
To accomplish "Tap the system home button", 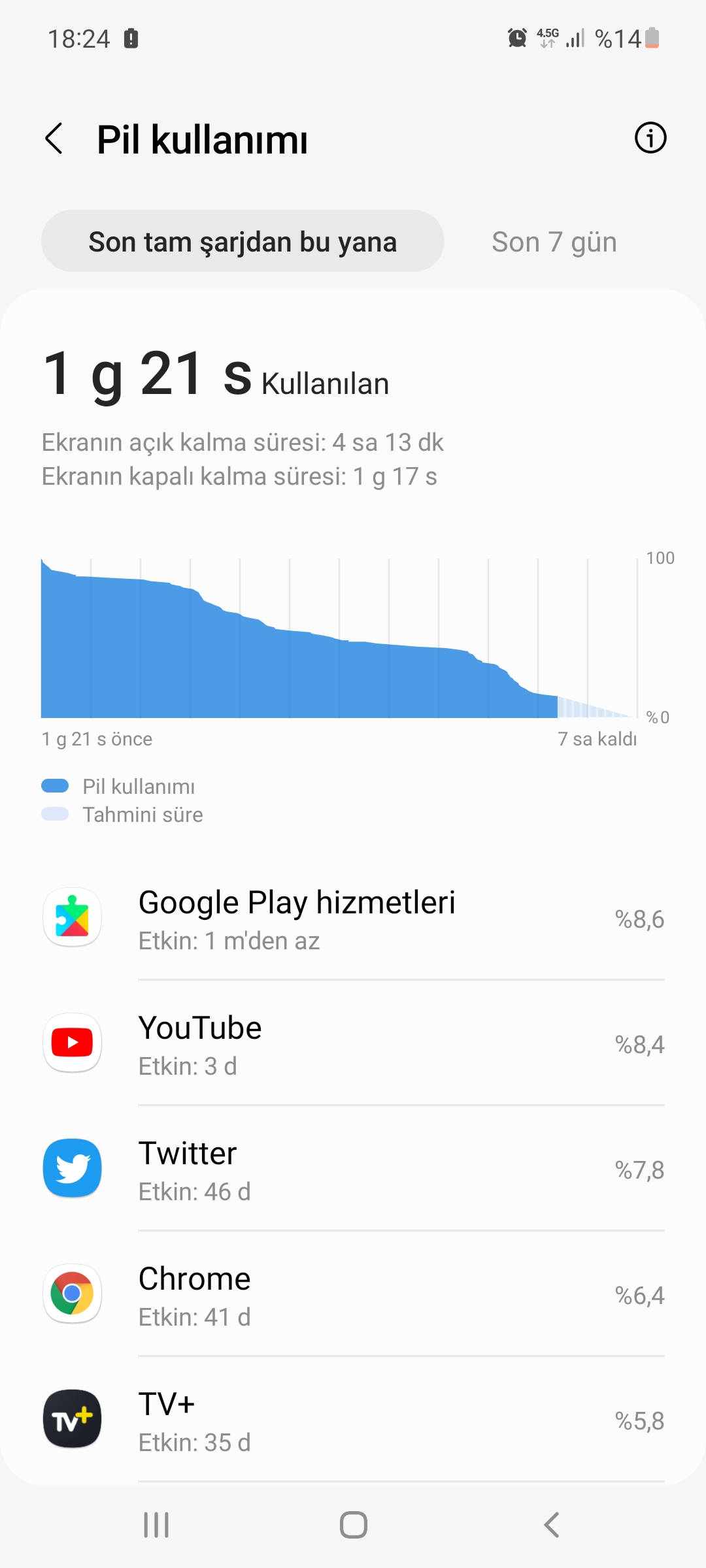I will [353, 1525].
